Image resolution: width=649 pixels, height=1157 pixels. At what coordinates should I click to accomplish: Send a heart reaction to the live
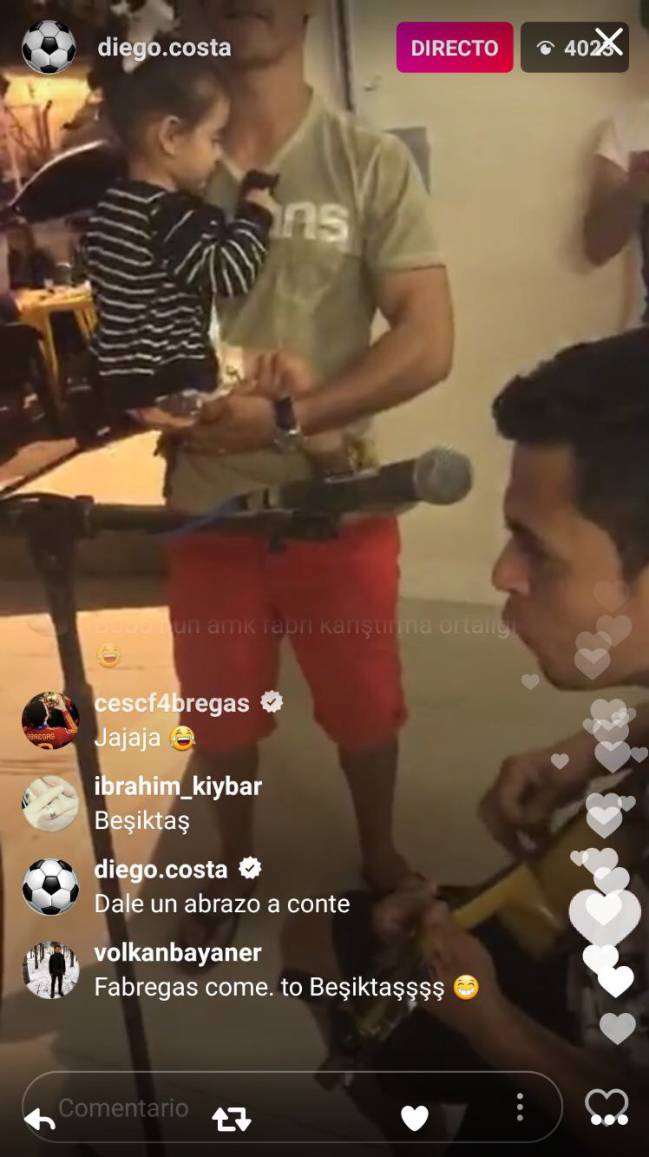click(x=606, y=1109)
